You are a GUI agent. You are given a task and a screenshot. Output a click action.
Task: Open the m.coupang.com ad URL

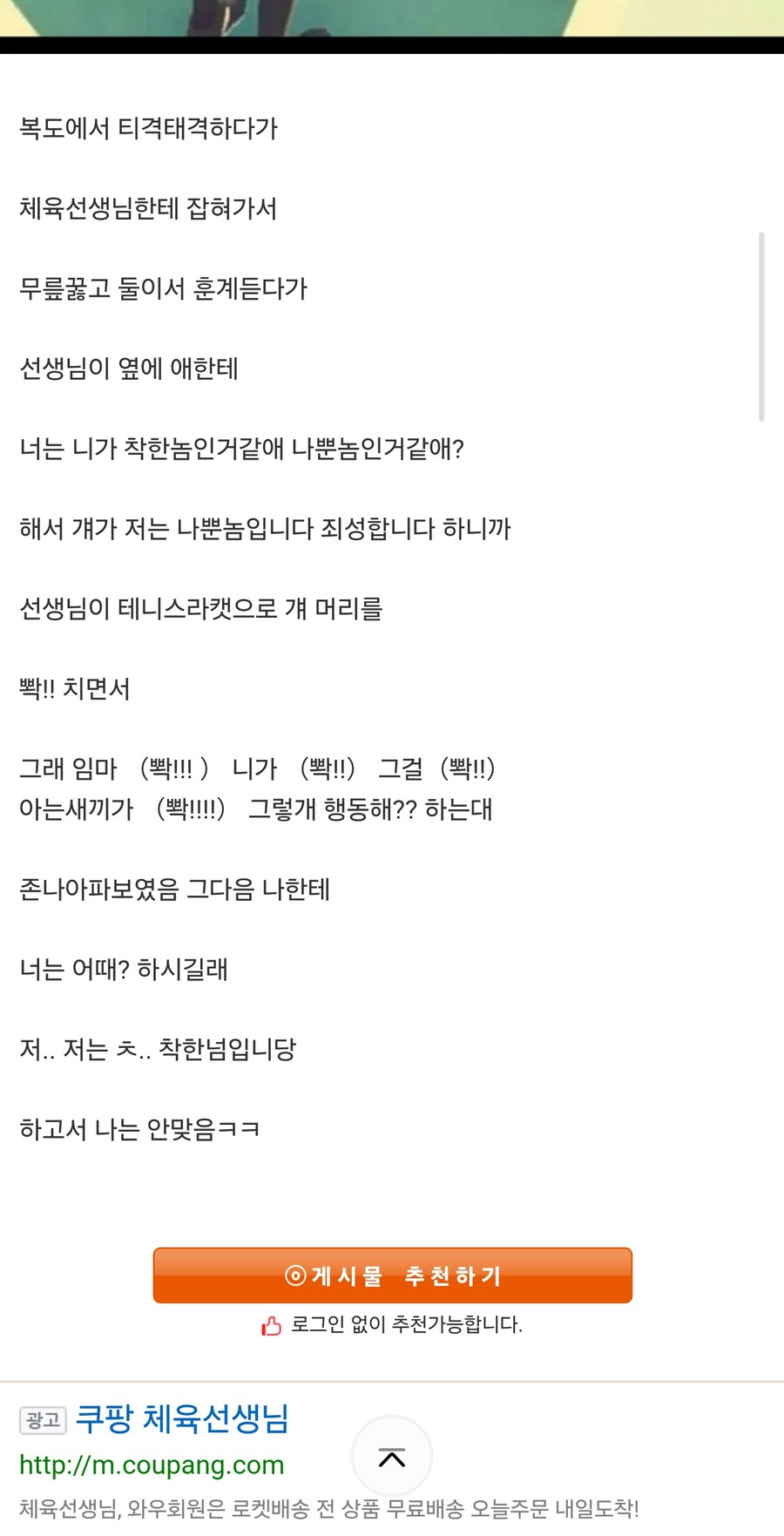coord(152,1465)
